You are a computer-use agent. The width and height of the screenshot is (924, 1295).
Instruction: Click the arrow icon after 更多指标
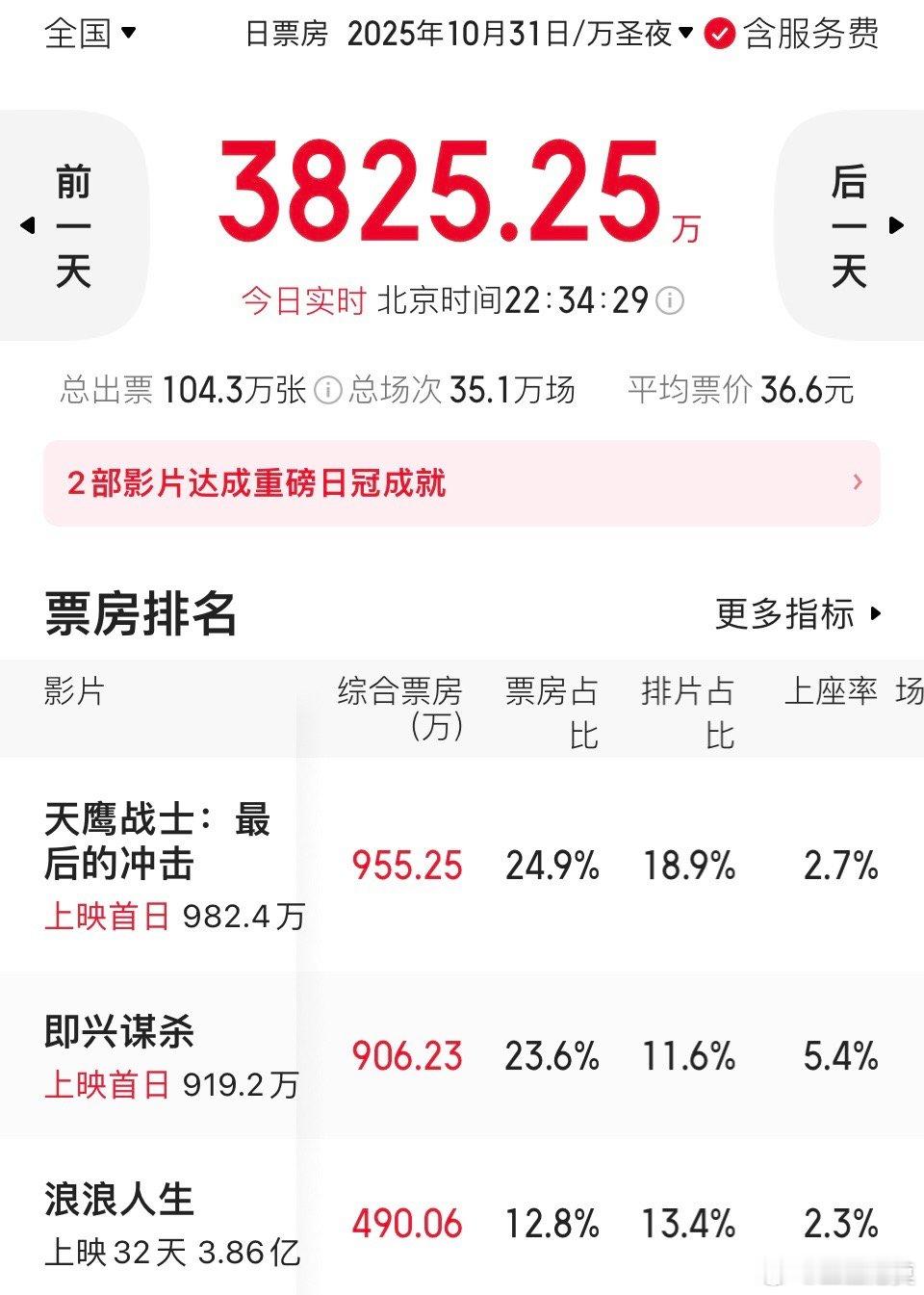874,614
